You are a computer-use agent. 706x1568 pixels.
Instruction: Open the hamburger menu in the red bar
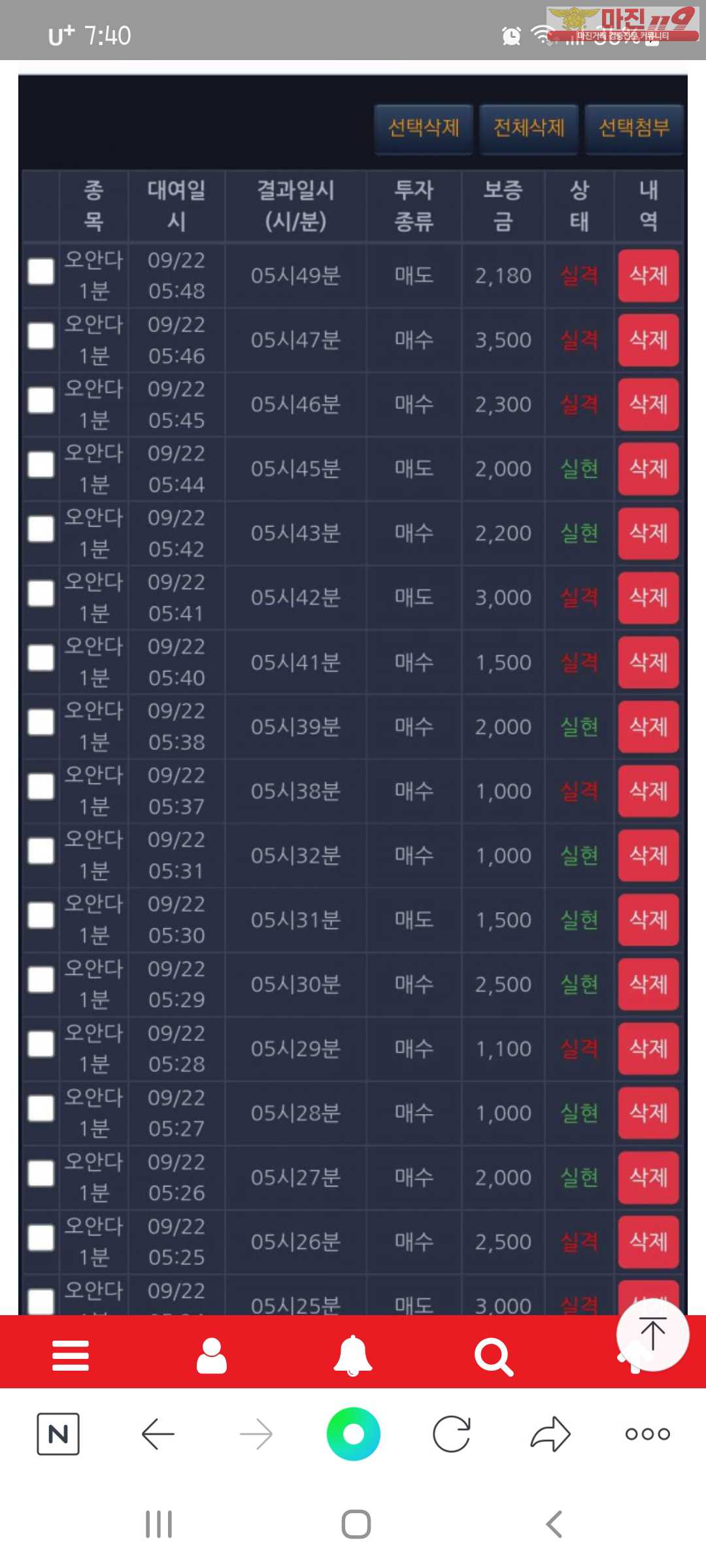(71, 1355)
